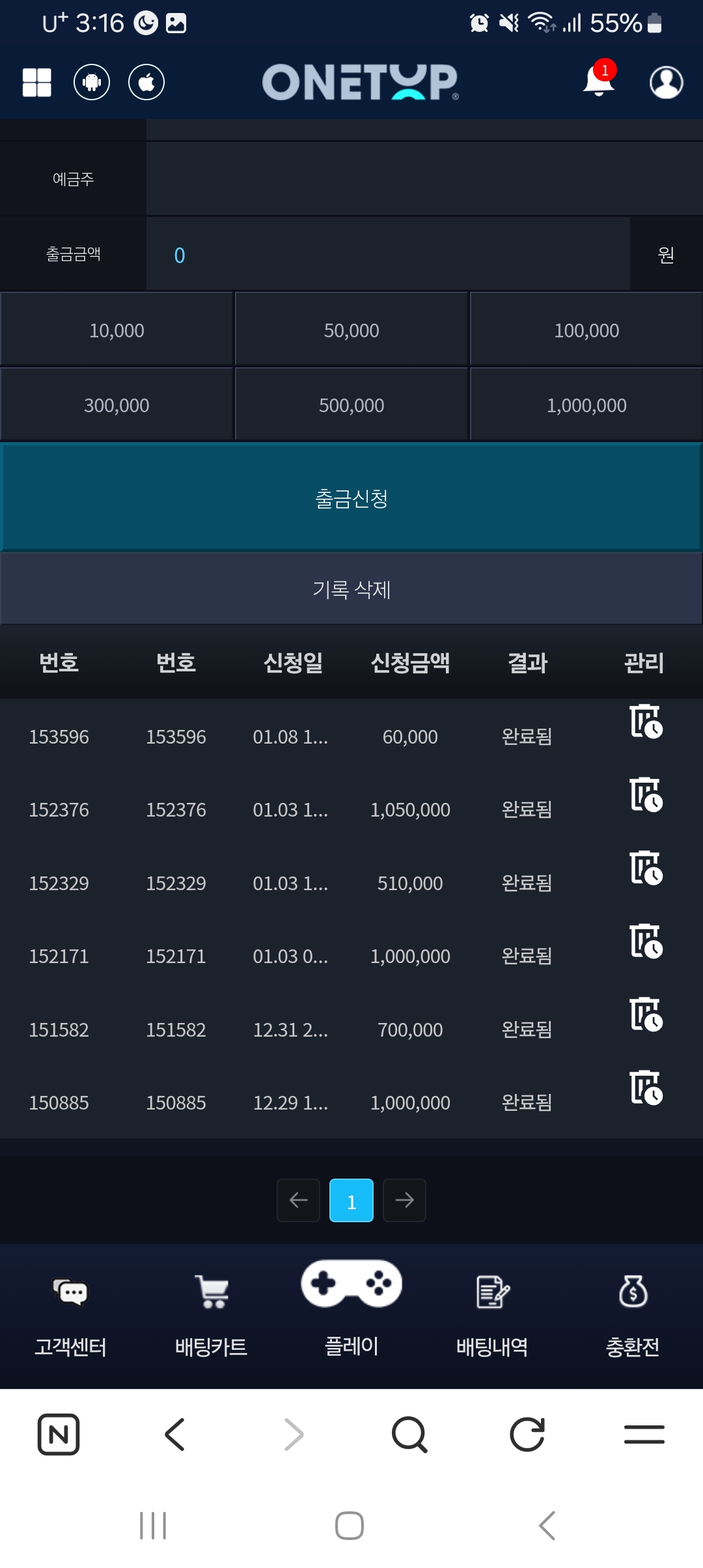Add 100,000 to withdrawal amount

(x=586, y=330)
